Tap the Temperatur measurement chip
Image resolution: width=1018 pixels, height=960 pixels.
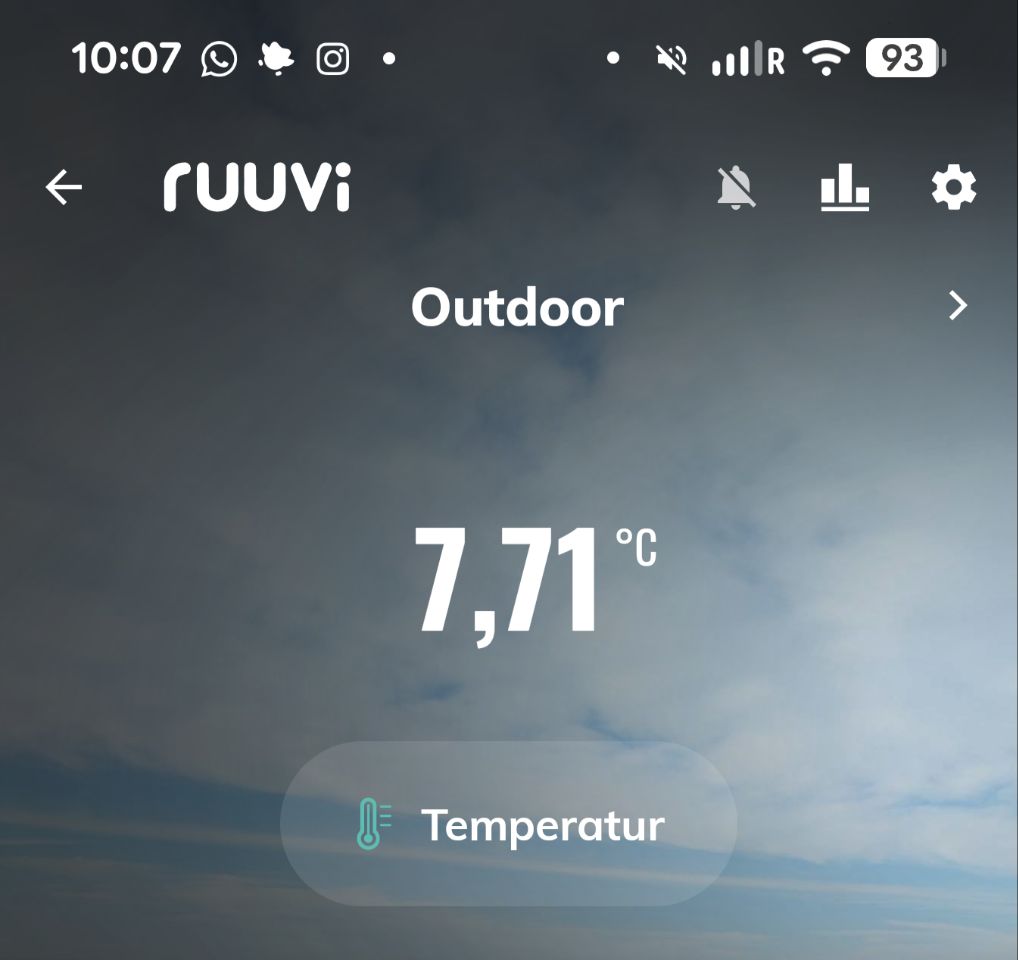509,825
